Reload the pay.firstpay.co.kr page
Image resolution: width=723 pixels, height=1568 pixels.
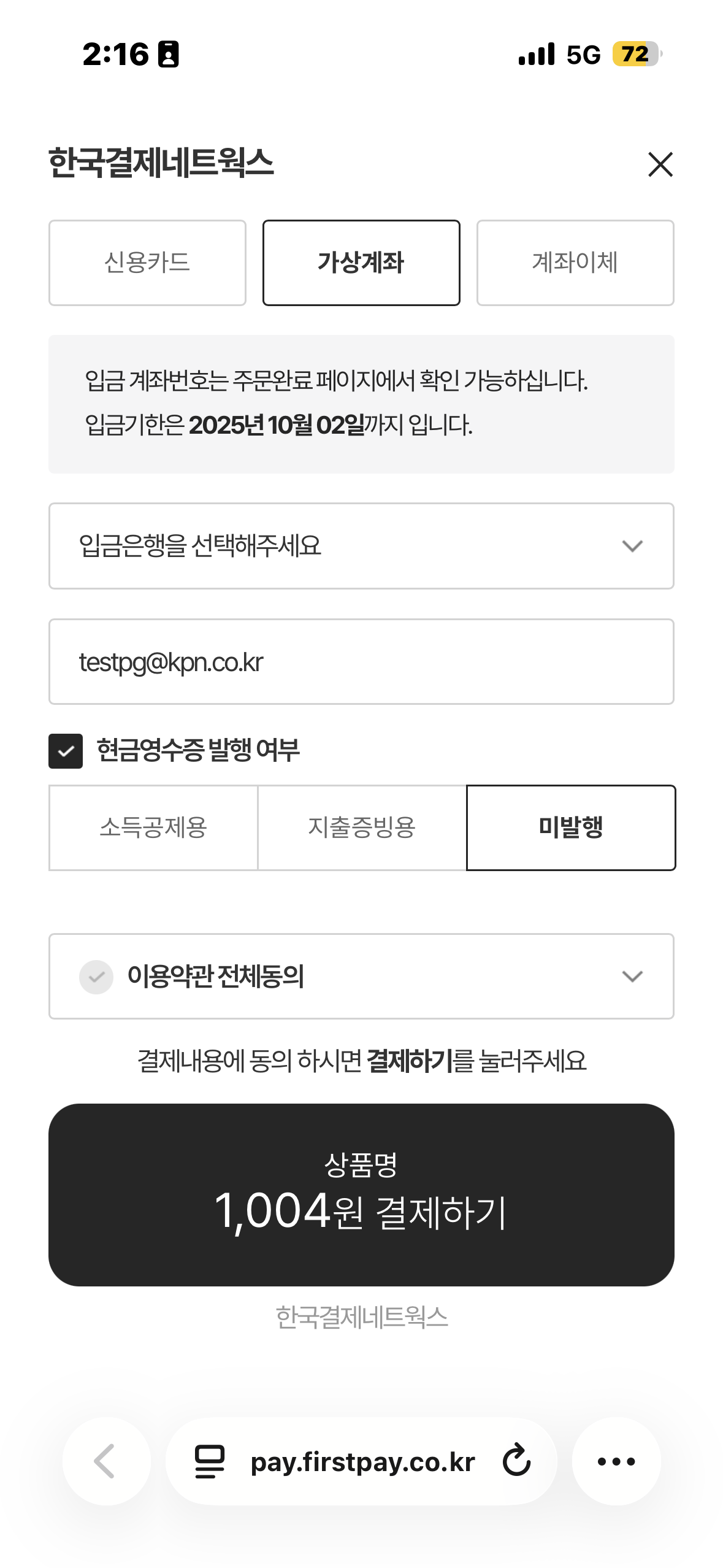(516, 1461)
